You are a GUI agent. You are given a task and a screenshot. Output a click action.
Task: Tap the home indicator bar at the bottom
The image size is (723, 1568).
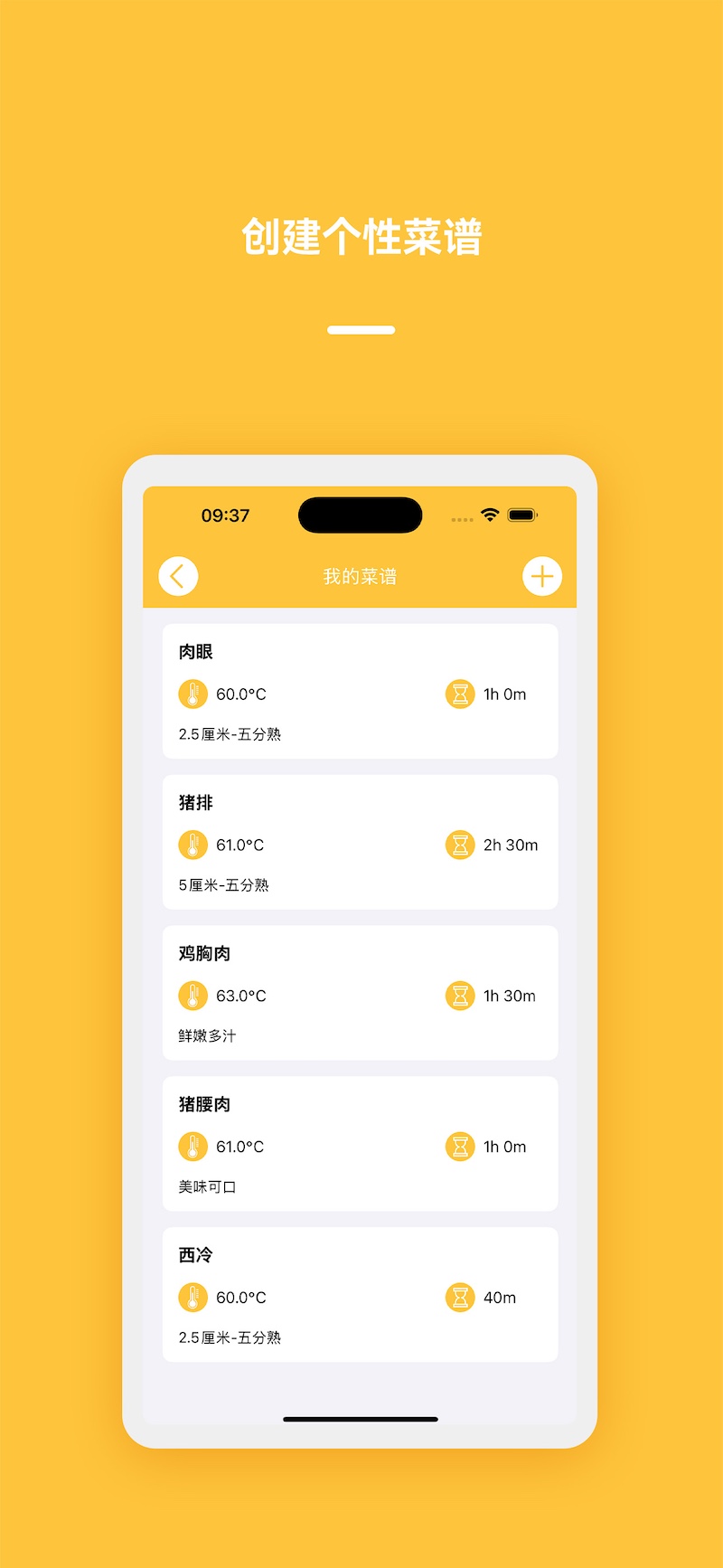[361, 1420]
